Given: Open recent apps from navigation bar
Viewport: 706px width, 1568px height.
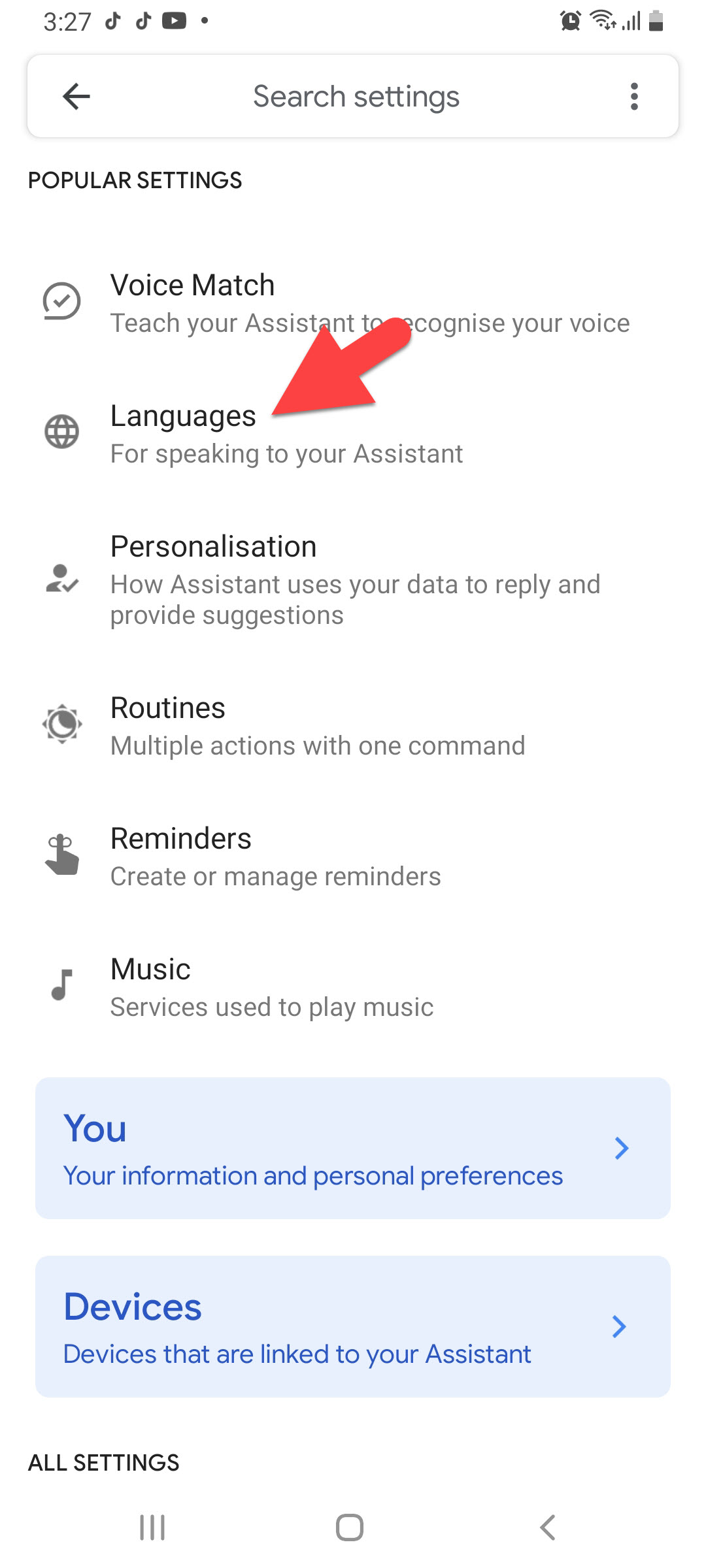Looking at the screenshot, I should [152, 1527].
